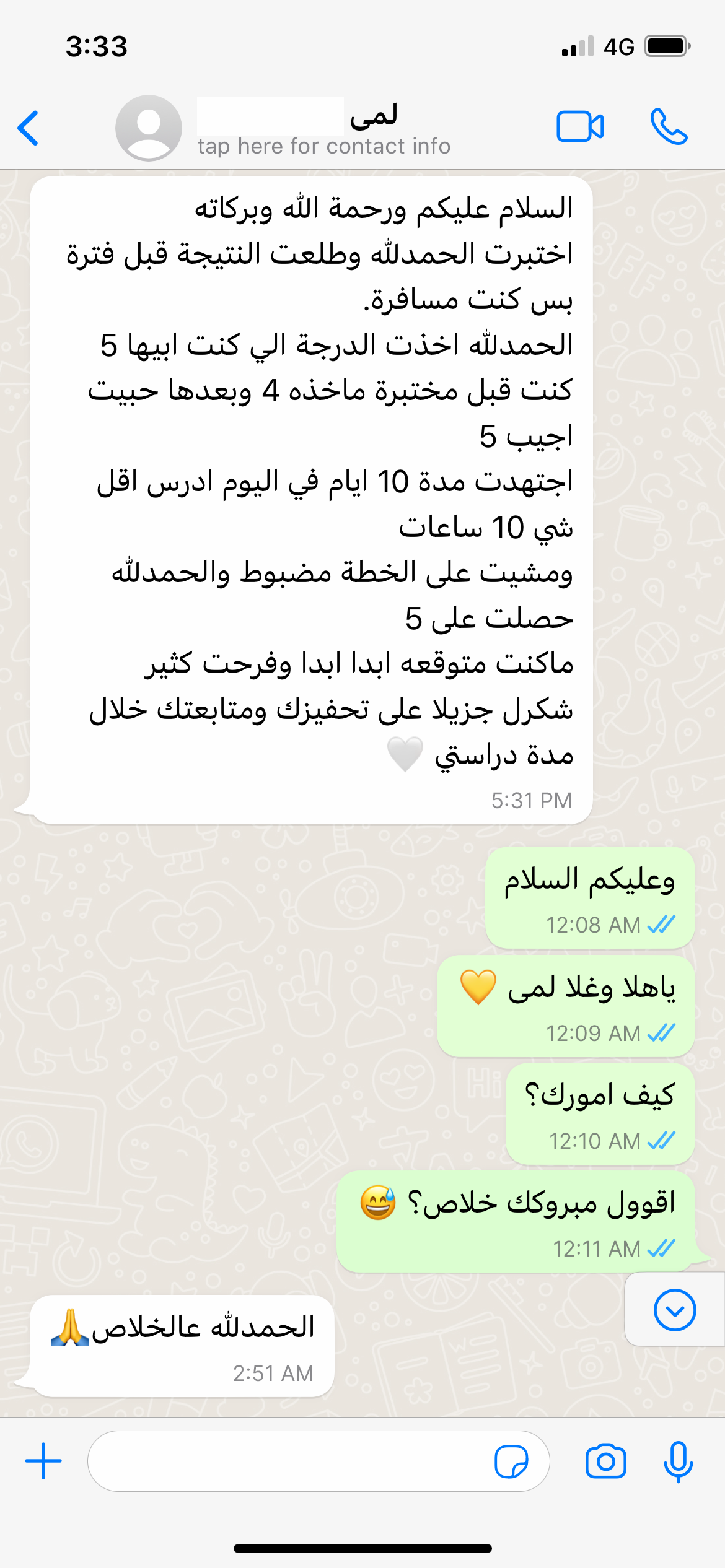Tap the microphone to record voice message
This screenshot has height=1568, width=725.
pyautogui.click(x=678, y=1461)
